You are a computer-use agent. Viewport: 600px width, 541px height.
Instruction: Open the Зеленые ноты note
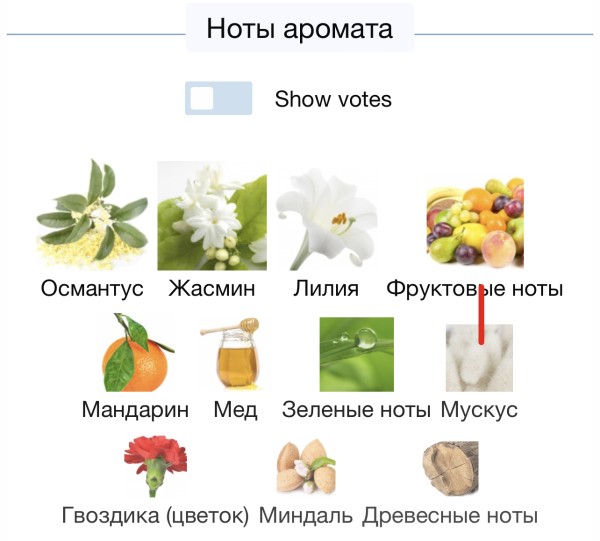pyautogui.click(x=356, y=355)
